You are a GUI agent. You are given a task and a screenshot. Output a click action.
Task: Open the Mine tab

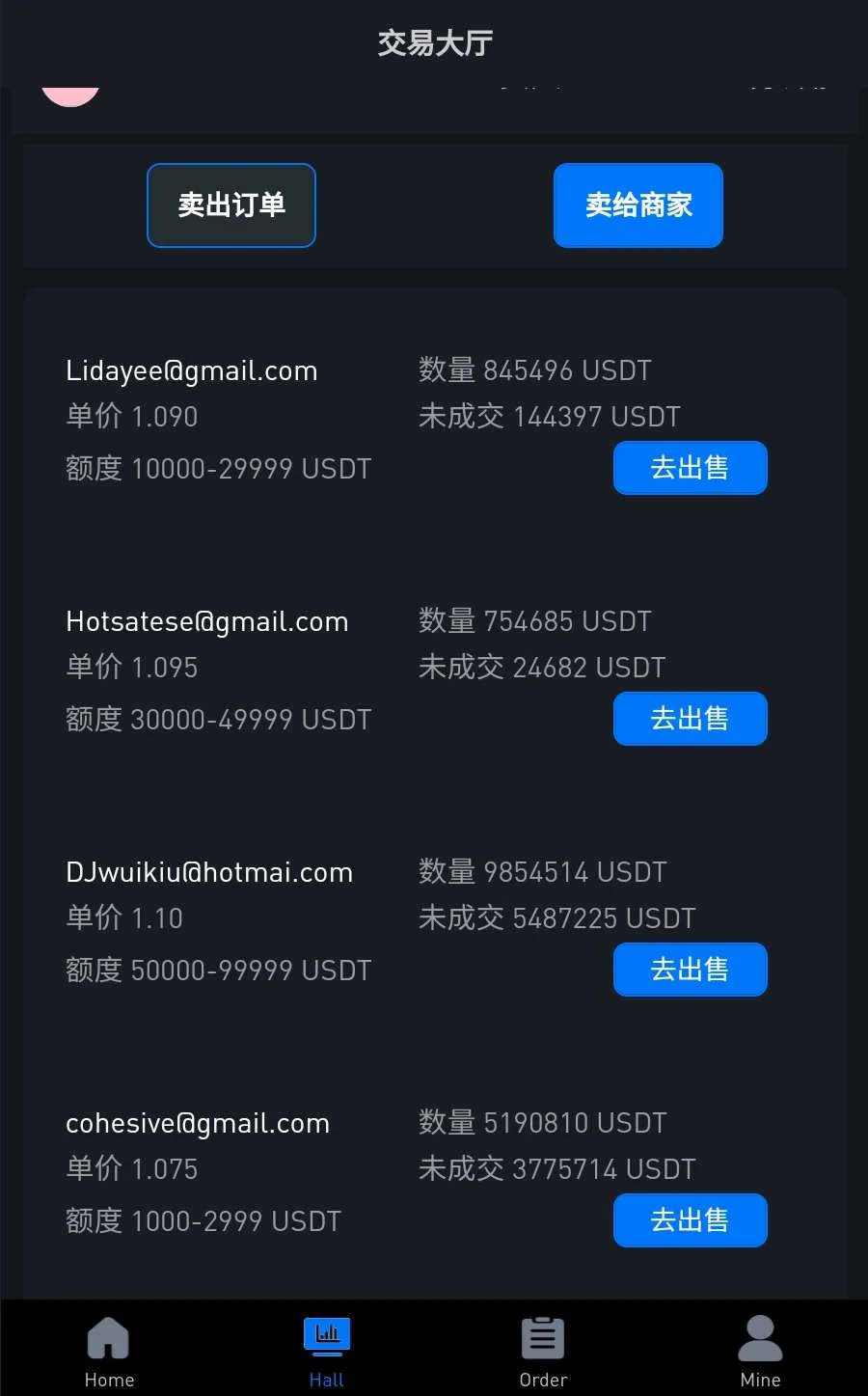tap(760, 1351)
